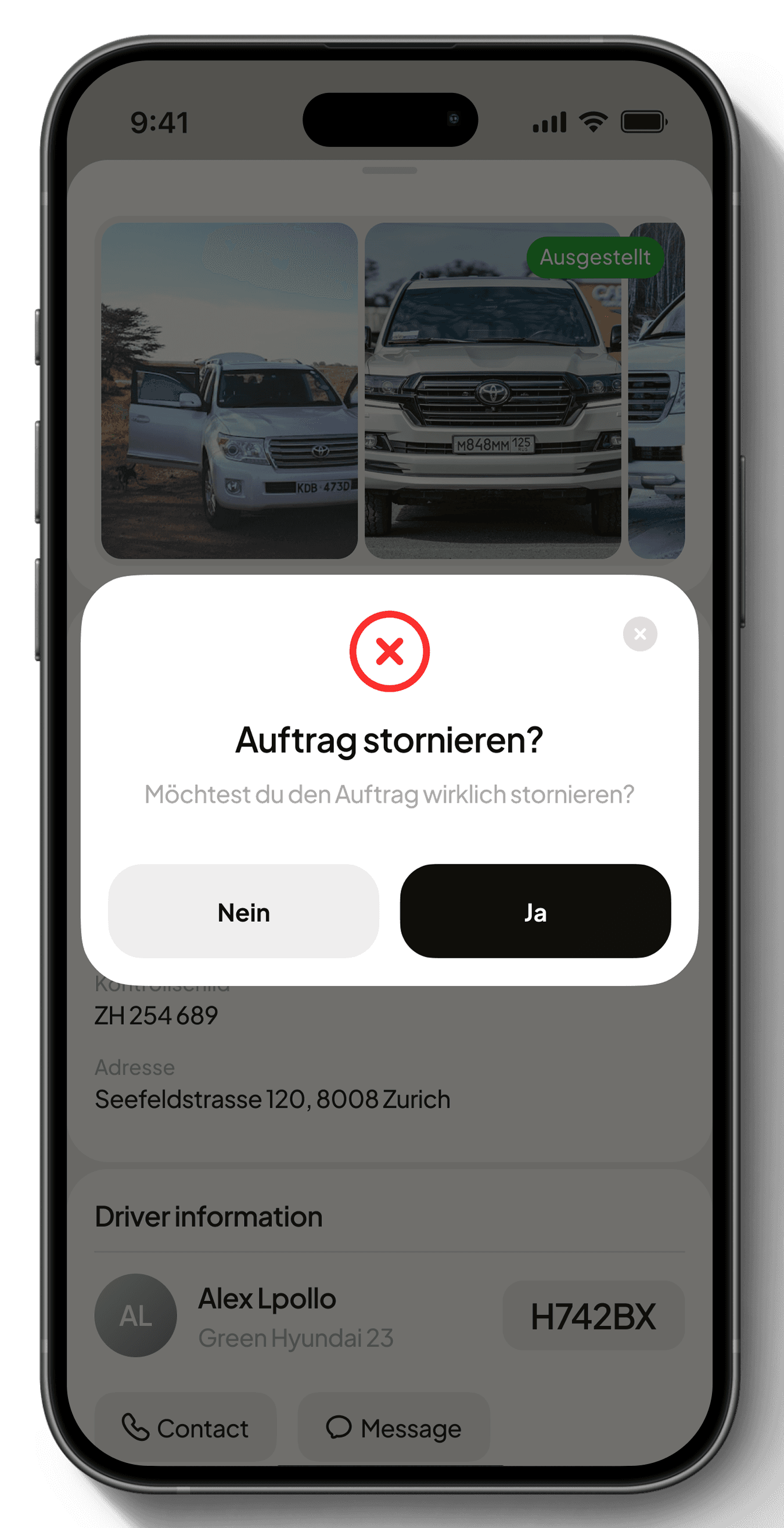Viewport: 784px width, 1528px height.
Task: Close the Auftrag stornieren dialog
Action: (x=639, y=634)
